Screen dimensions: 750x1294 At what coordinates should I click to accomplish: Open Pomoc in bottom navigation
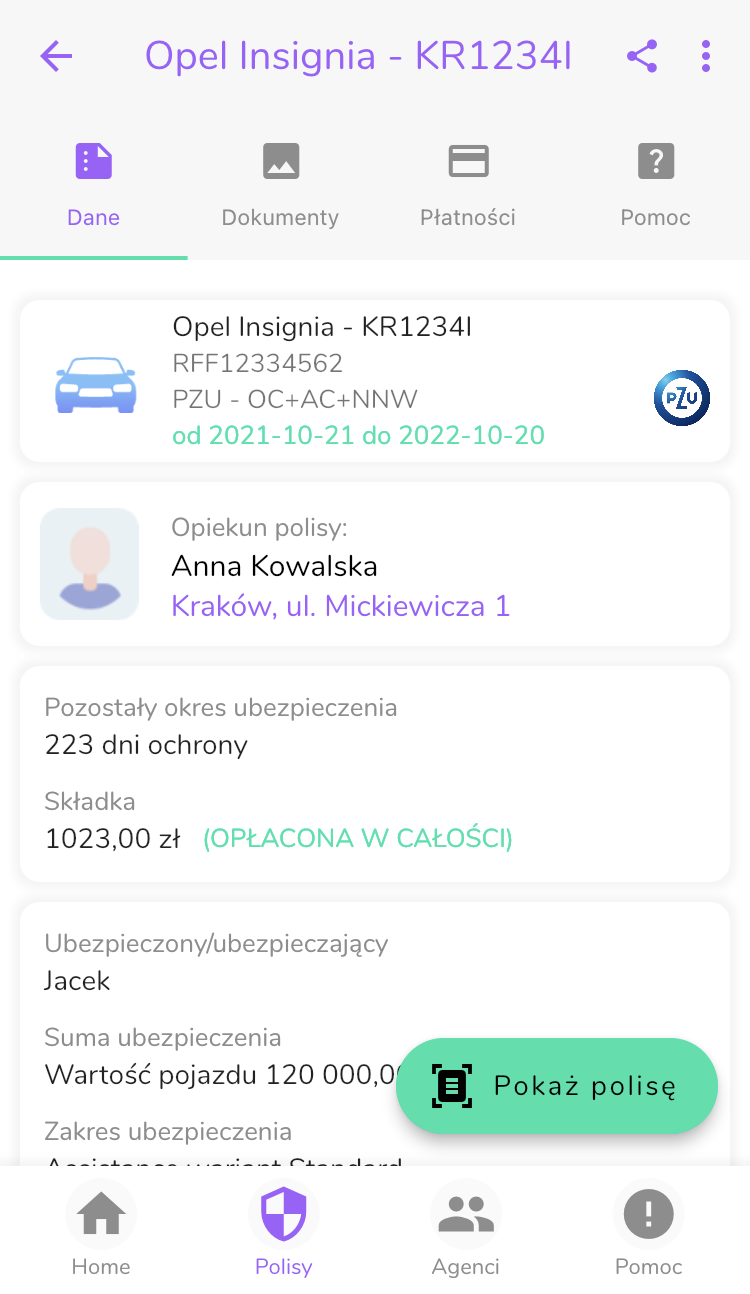[x=649, y=1233]
